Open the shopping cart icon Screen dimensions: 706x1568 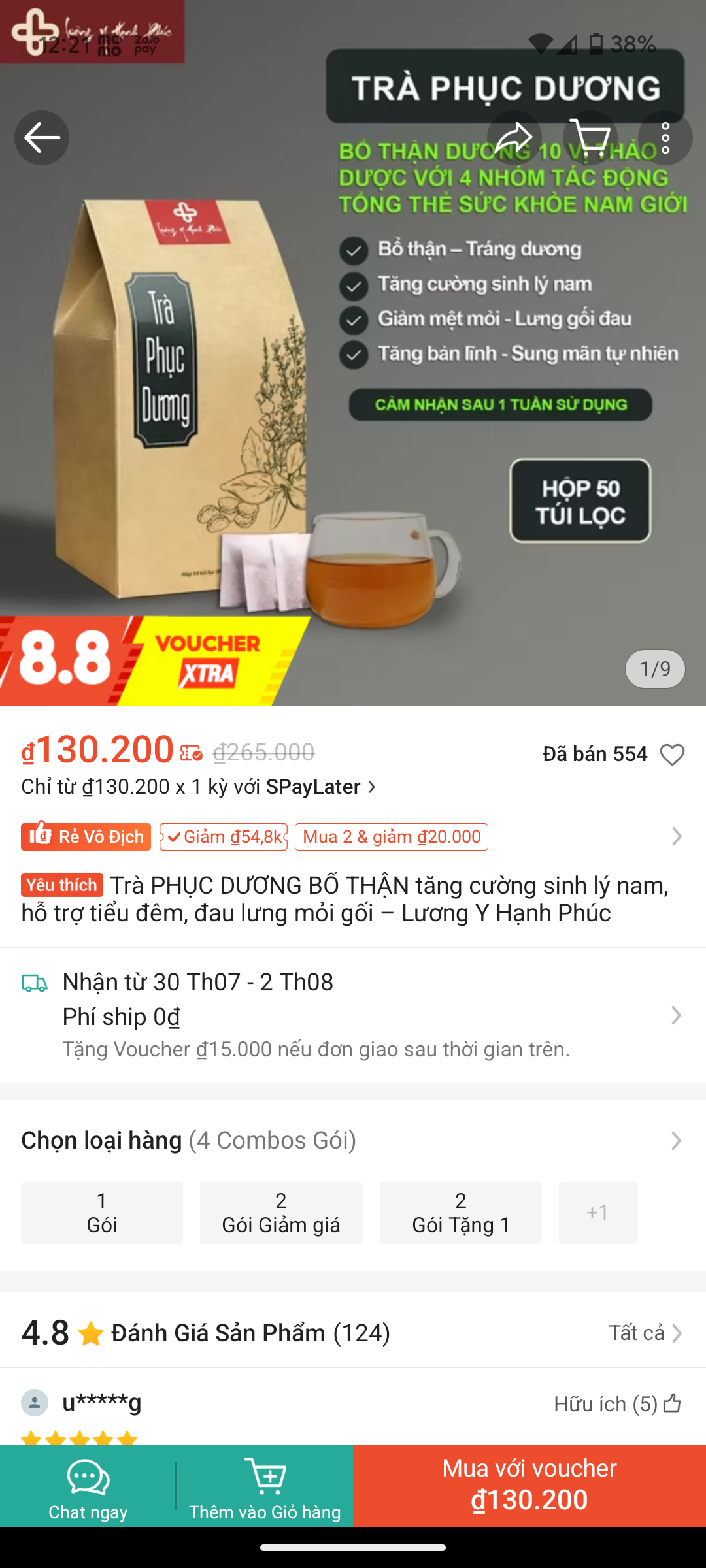click(x=590, y=138)
